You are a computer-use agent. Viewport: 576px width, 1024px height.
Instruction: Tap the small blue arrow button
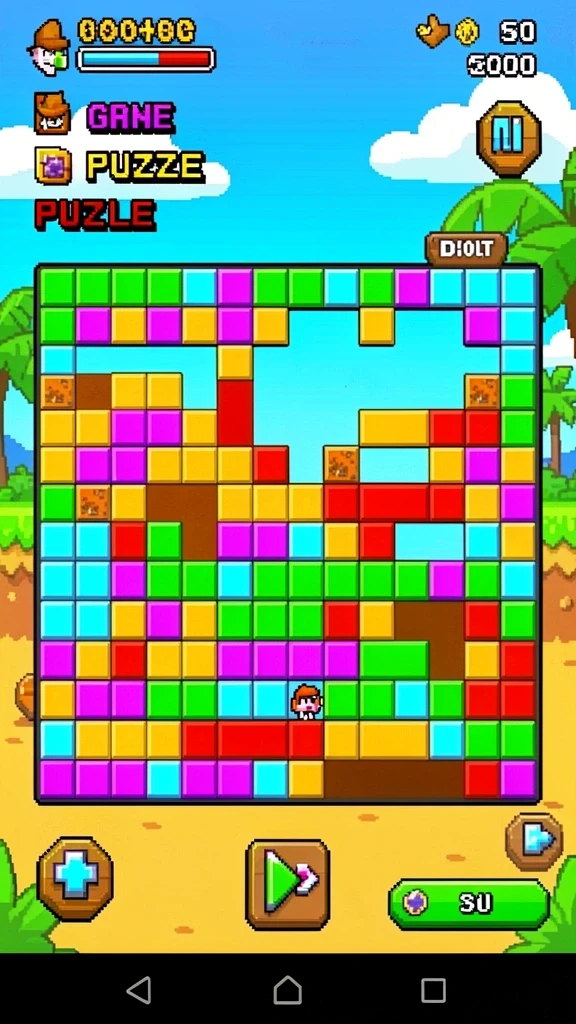(534, 841)
